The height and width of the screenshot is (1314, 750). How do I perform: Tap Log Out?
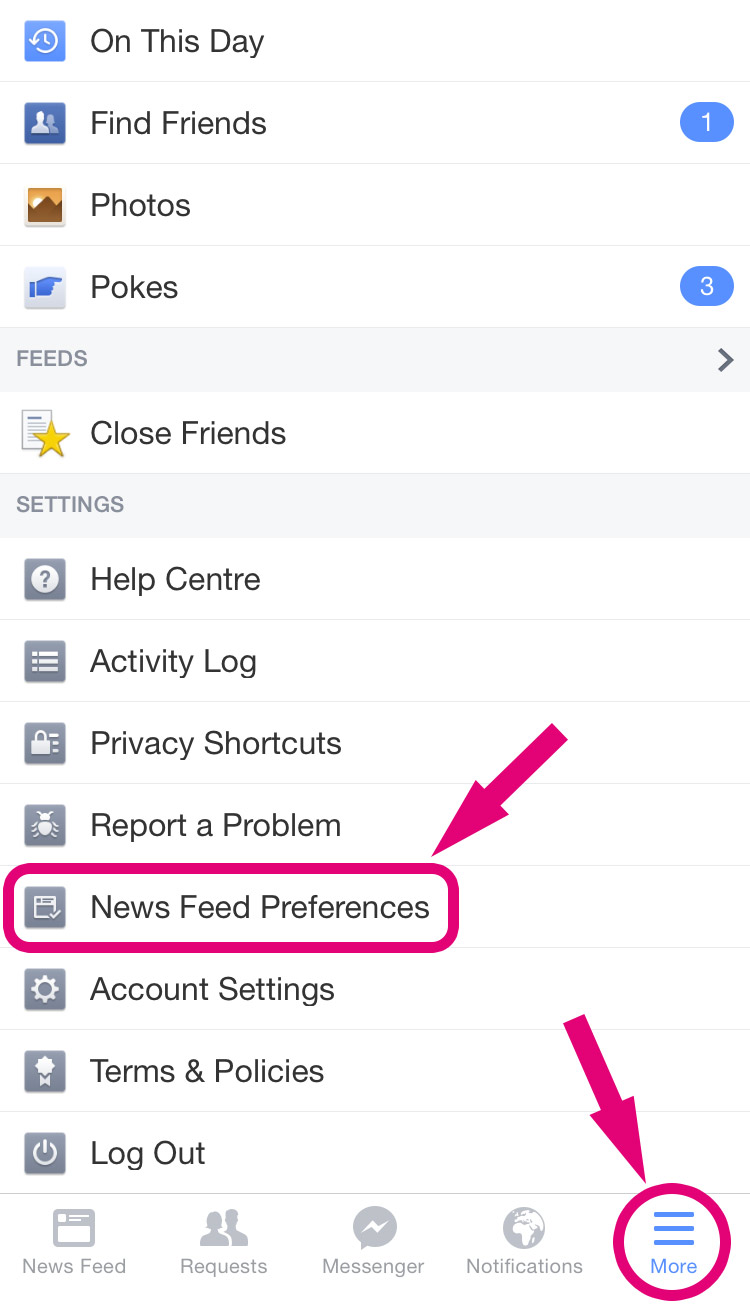point(375,1153)
